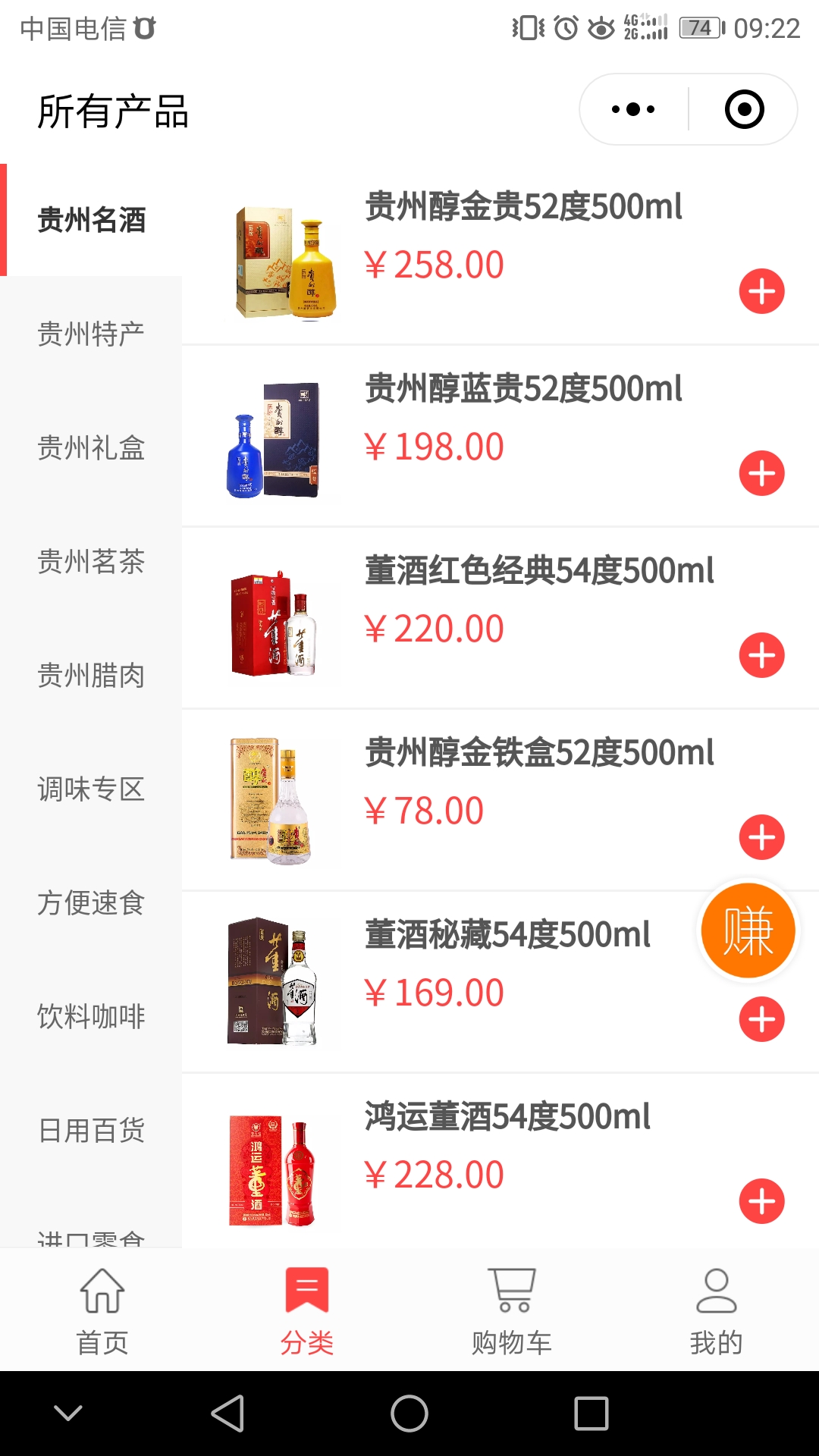The width and height of the screenshot is (819, 1456).
Task: Switch to the 贵州茗茶 category
Action: (x=91, y=561)
